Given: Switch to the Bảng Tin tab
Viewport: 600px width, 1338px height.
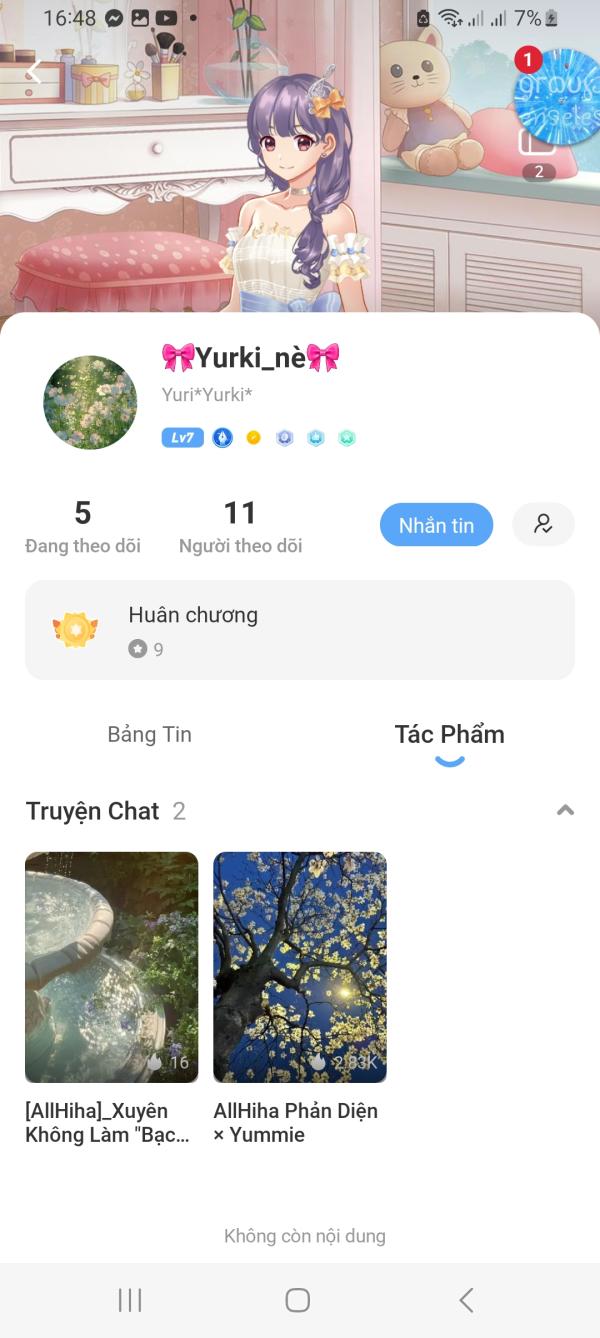Looking at the screenshot, I should point(149,734).
